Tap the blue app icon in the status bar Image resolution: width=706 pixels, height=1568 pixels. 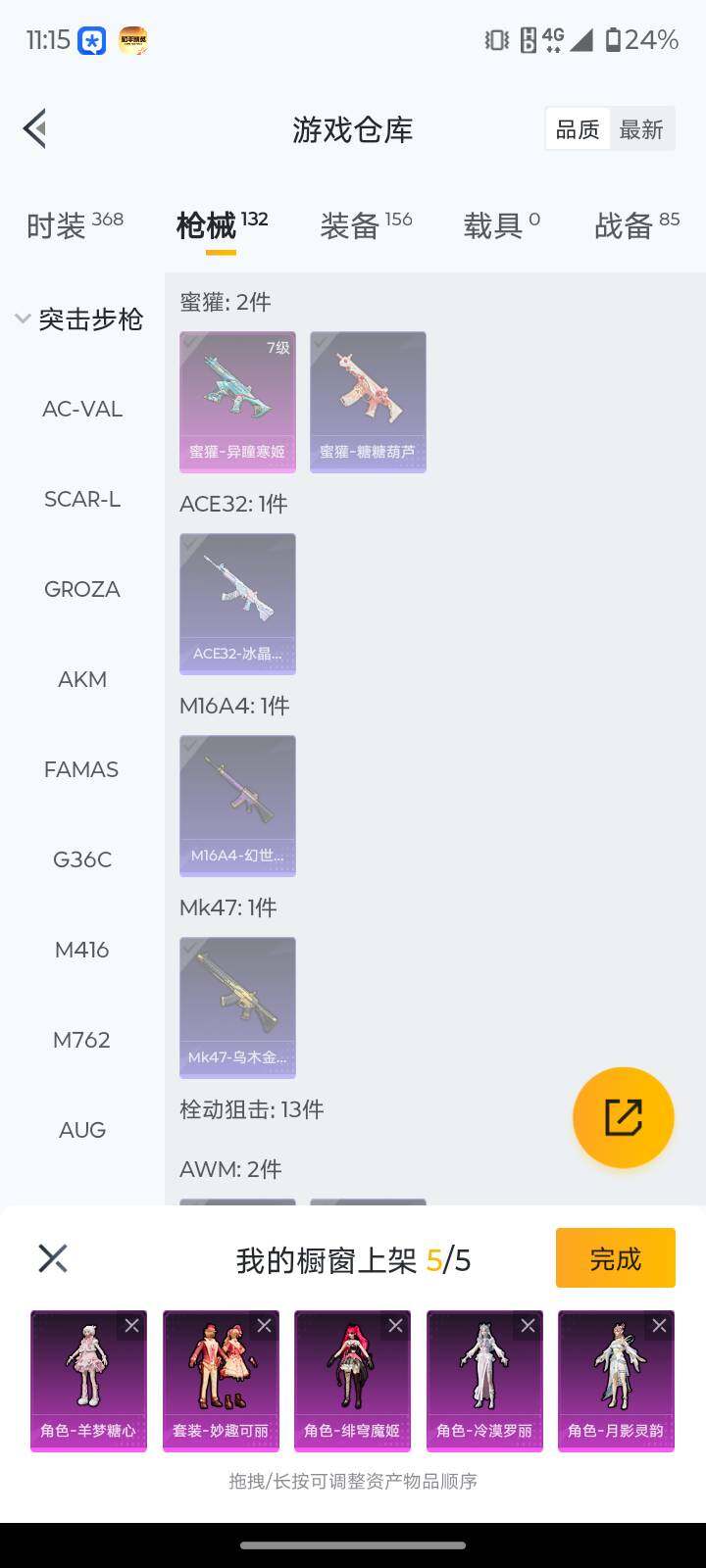[x=87, y=40]
